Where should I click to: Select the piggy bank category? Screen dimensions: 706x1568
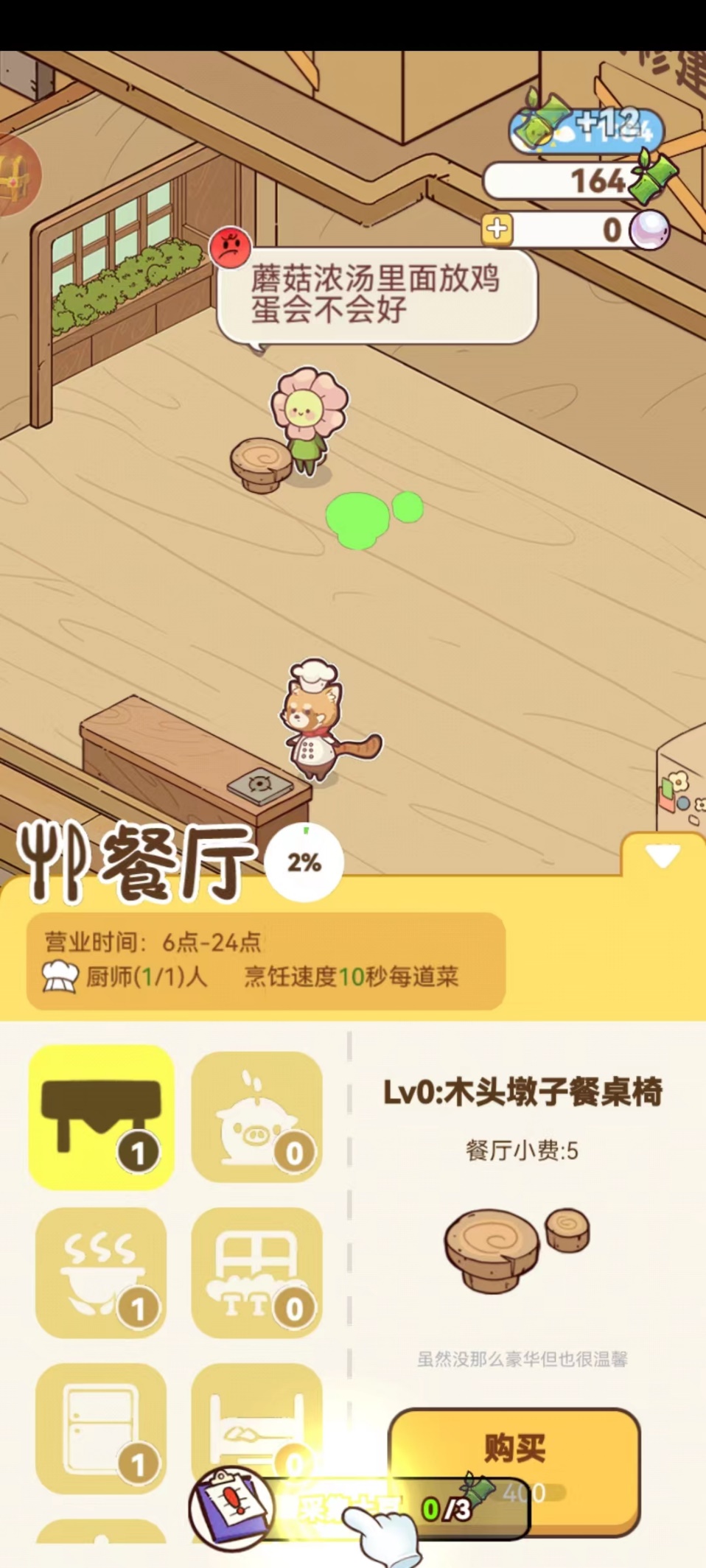256,1117
